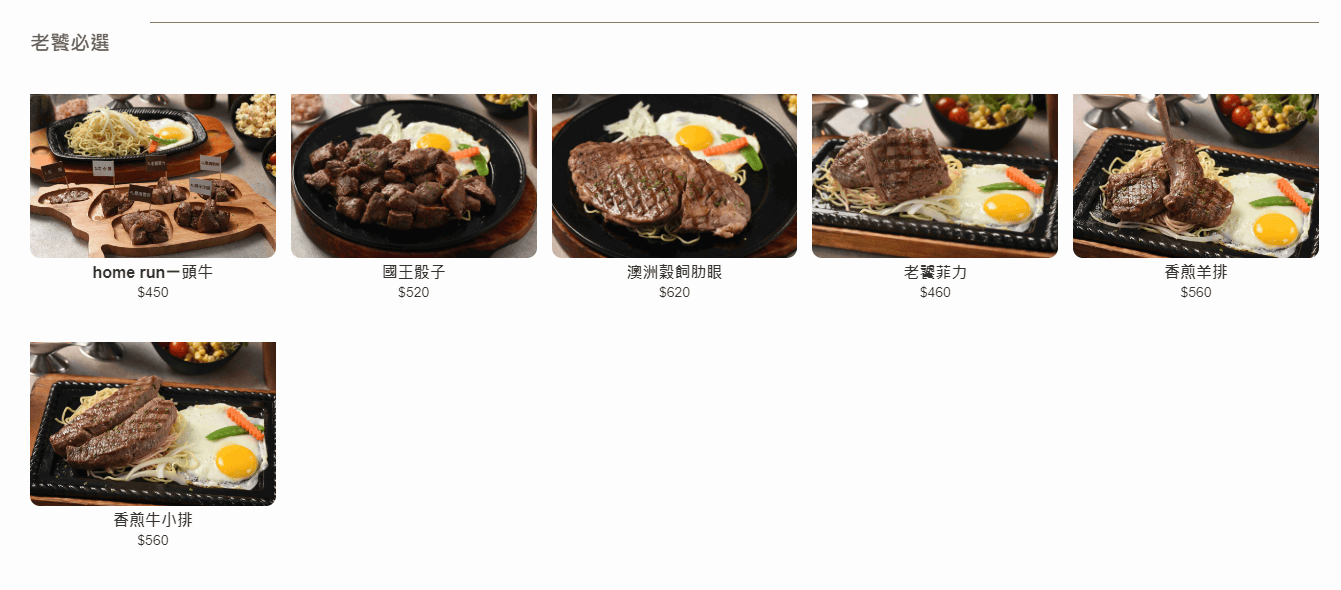Screen dimensions: 1341x590
Task: Select the 國王骰子 menu item
Action: tap(413, 176)
